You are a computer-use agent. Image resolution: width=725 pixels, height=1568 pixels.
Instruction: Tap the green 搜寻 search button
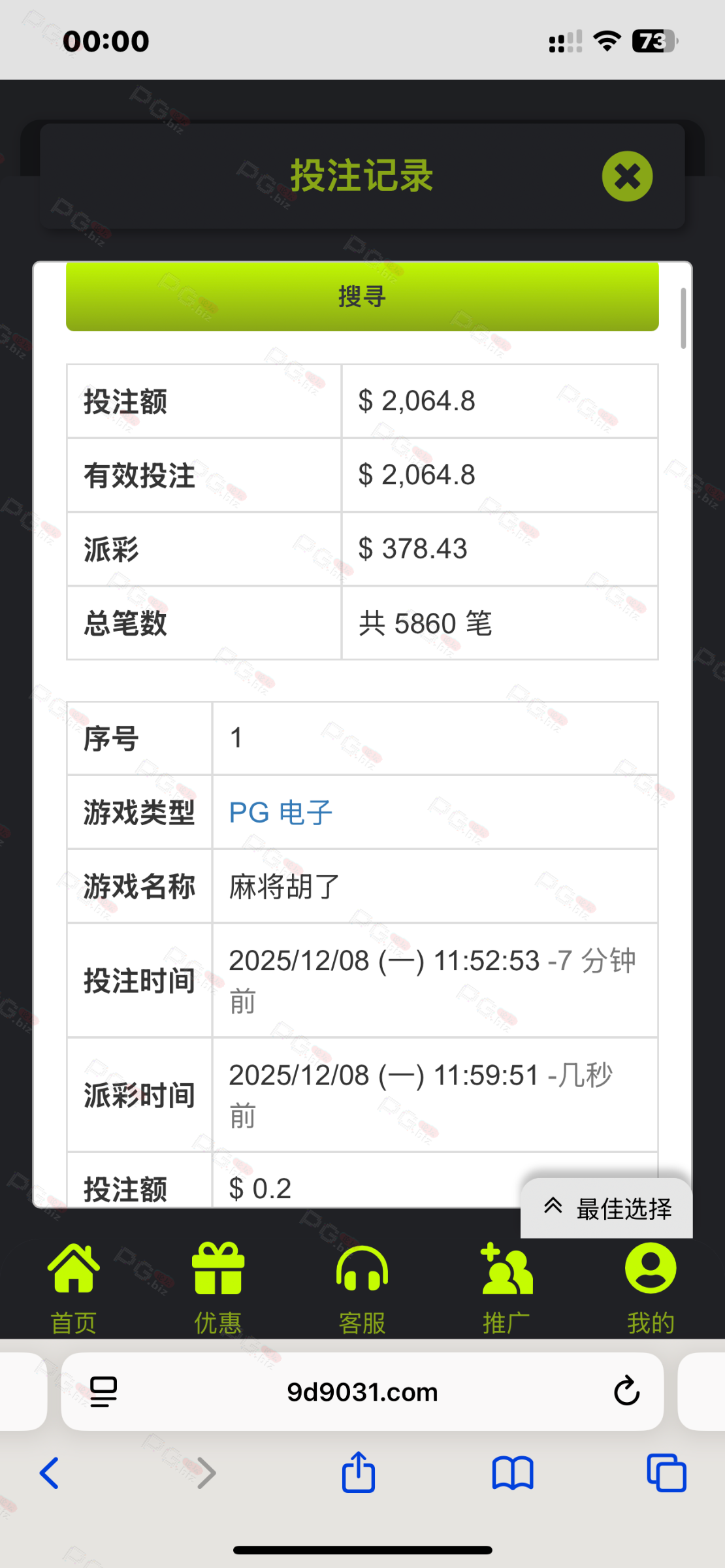(362, 297)
